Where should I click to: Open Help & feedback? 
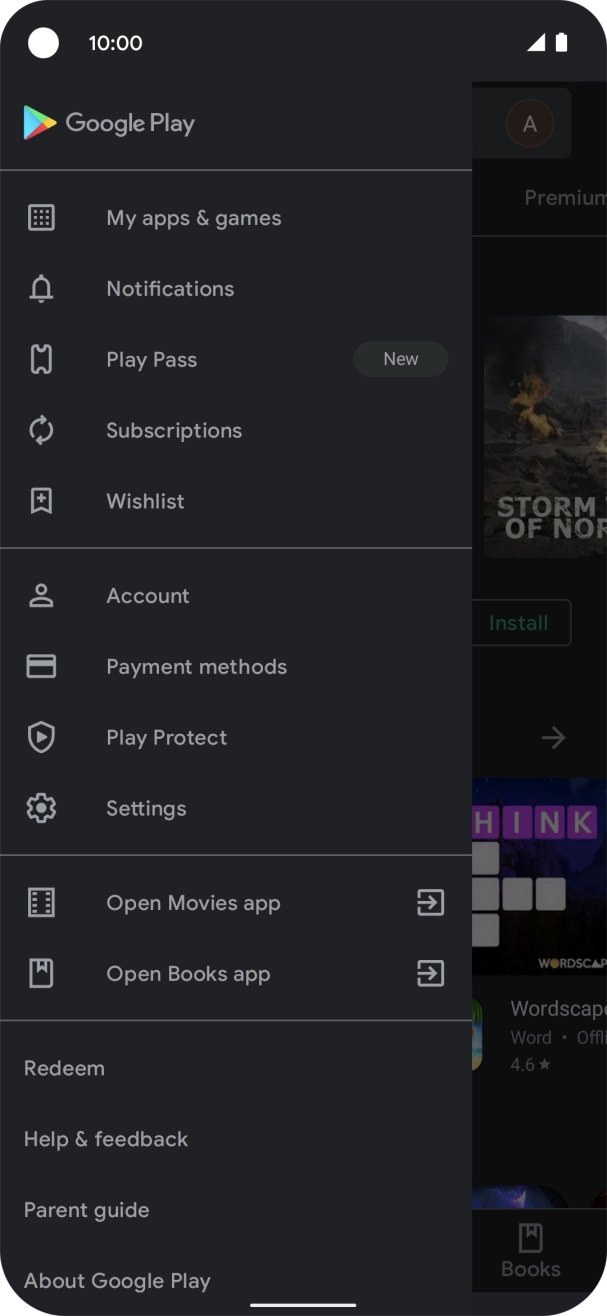click(106, 1139)
